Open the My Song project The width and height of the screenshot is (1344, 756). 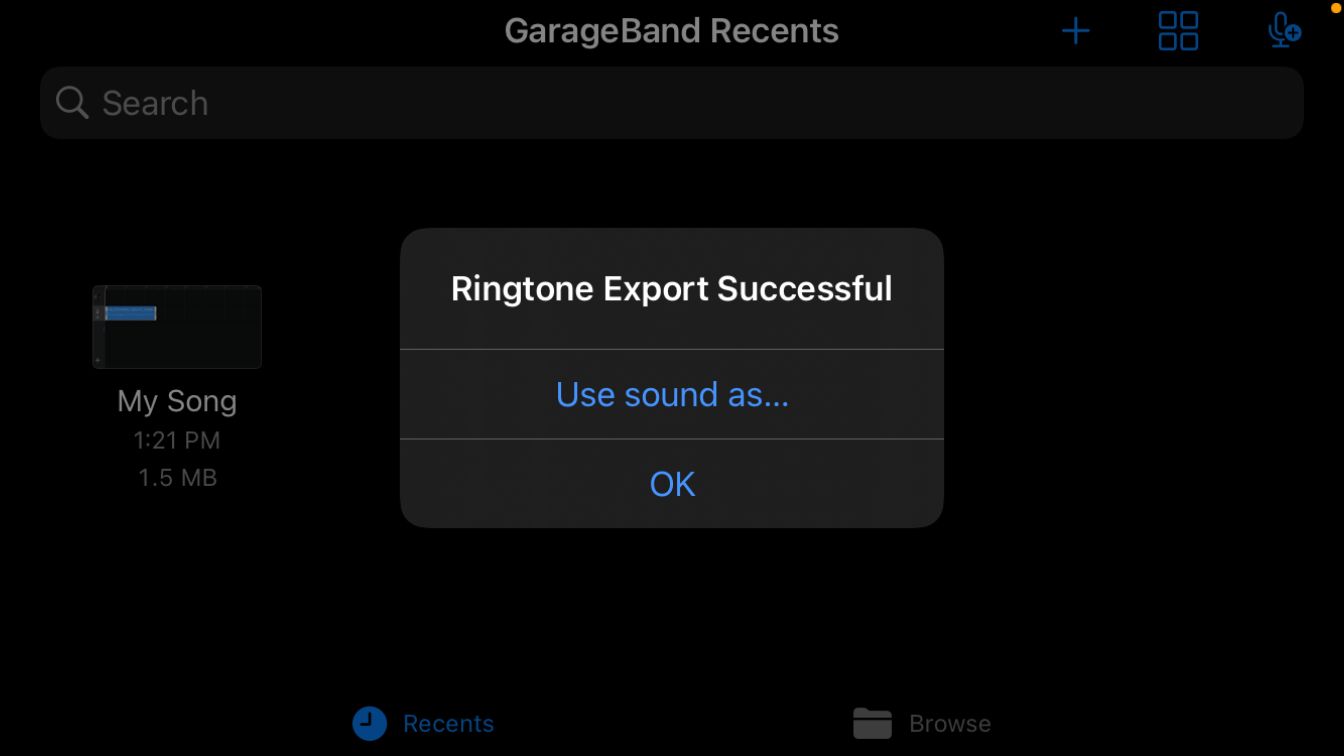click(177, 328)
